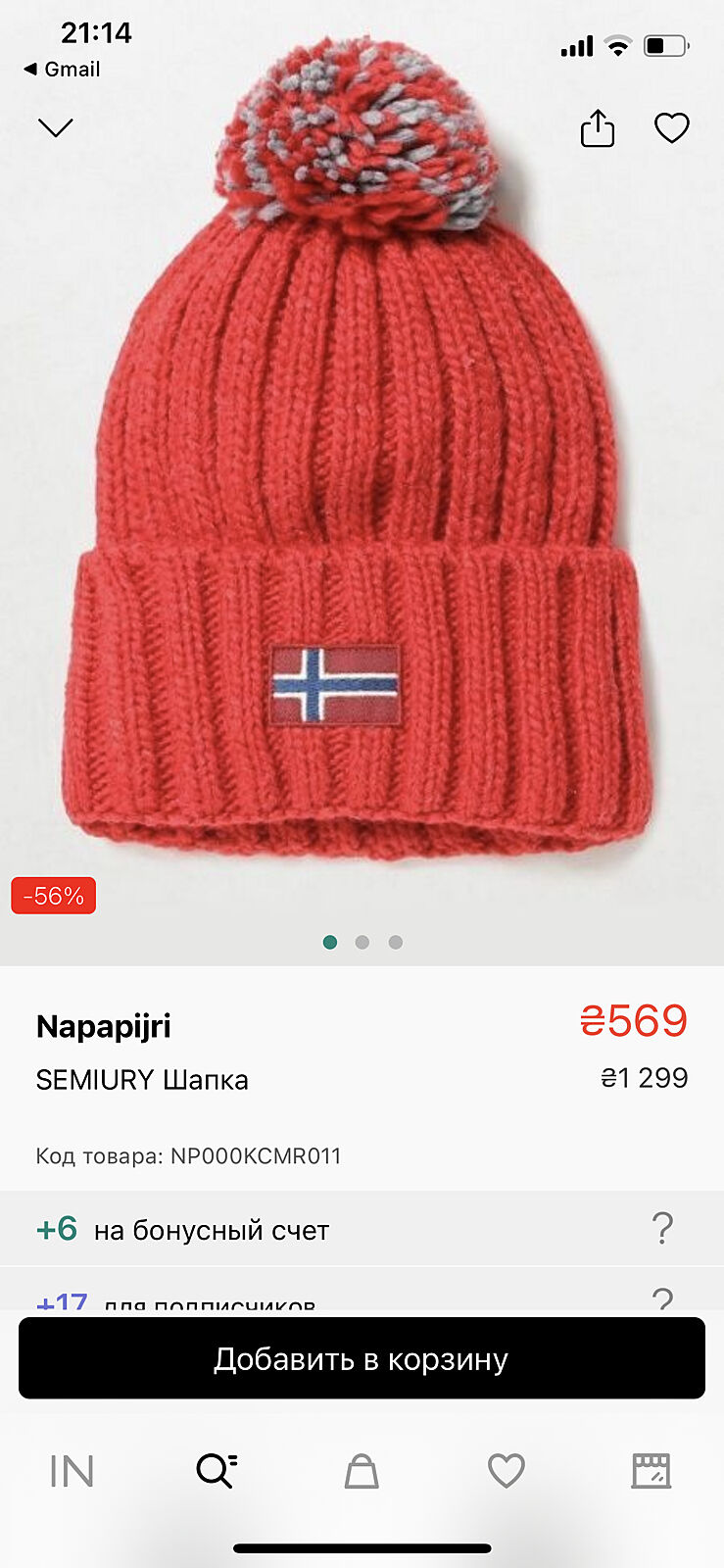This screenshot has width=724, height=1568.
Task: Collapse the product page with the down chevron
Action: tap(56, 127)
